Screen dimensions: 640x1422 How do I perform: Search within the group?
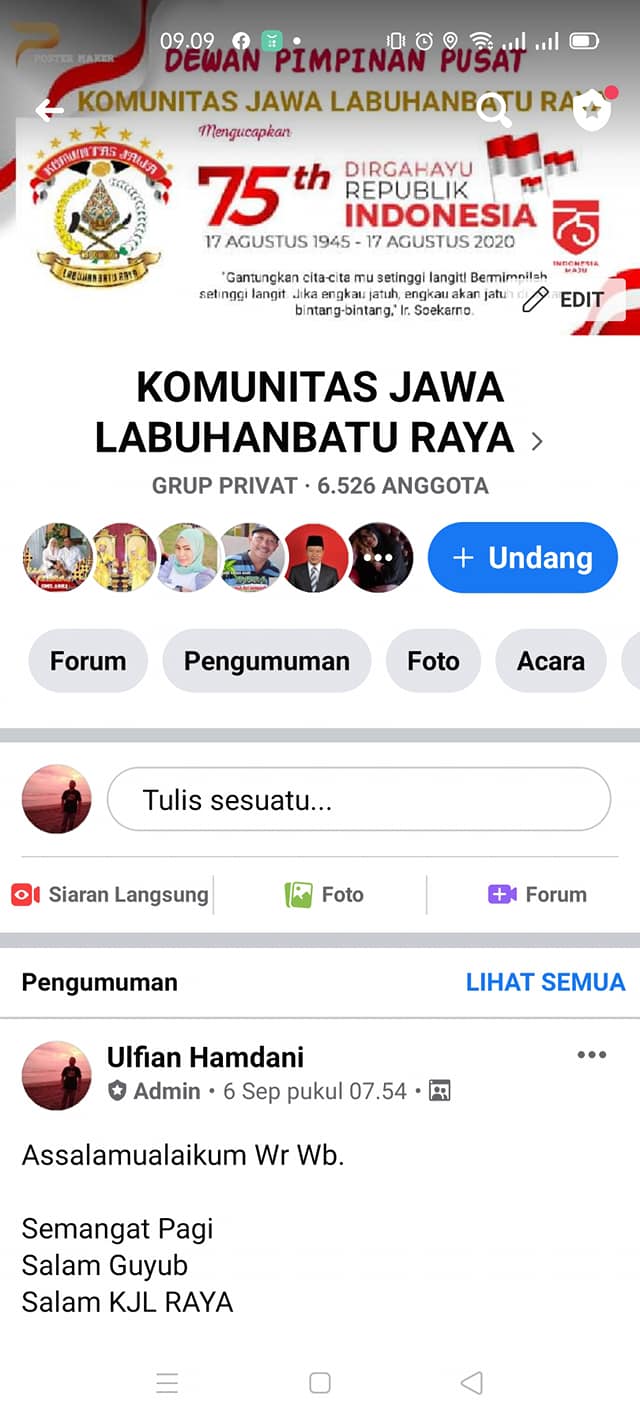pos(493,110)
